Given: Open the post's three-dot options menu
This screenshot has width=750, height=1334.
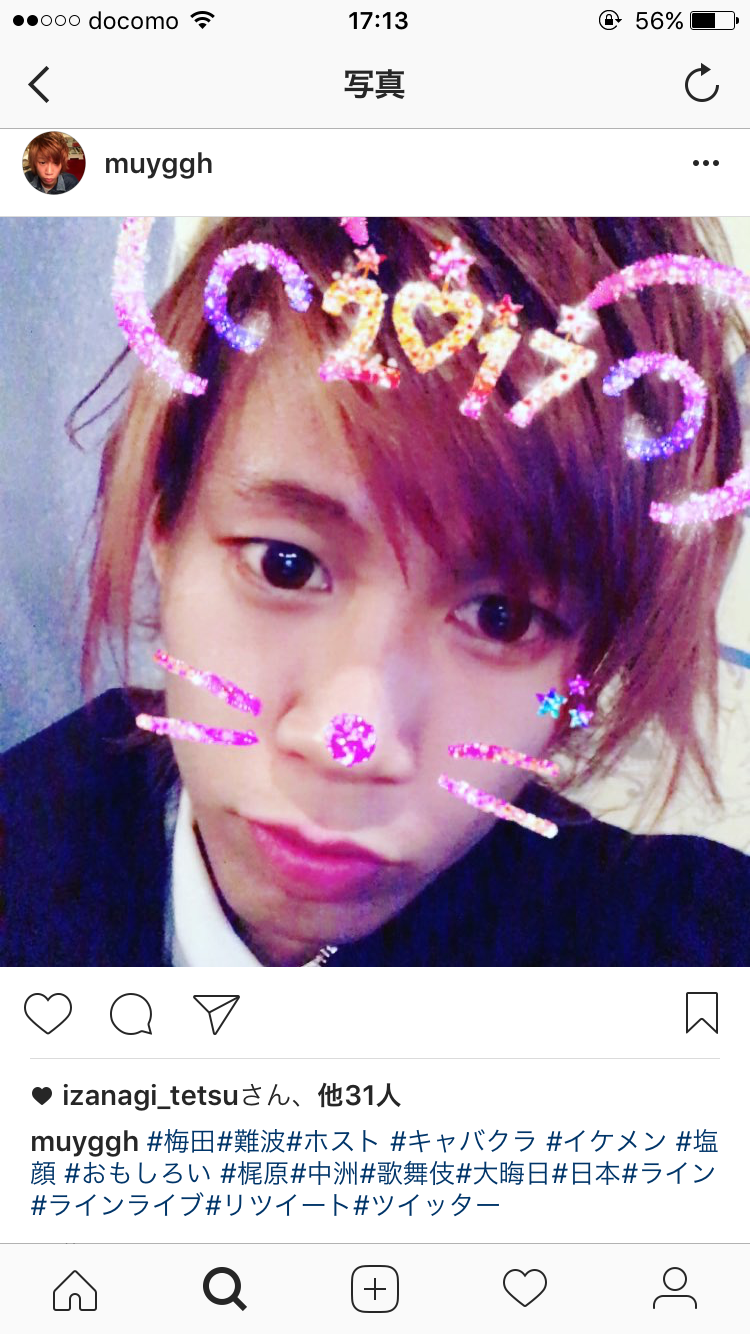Looking at the screenshot, I should (x=705, y=164).
